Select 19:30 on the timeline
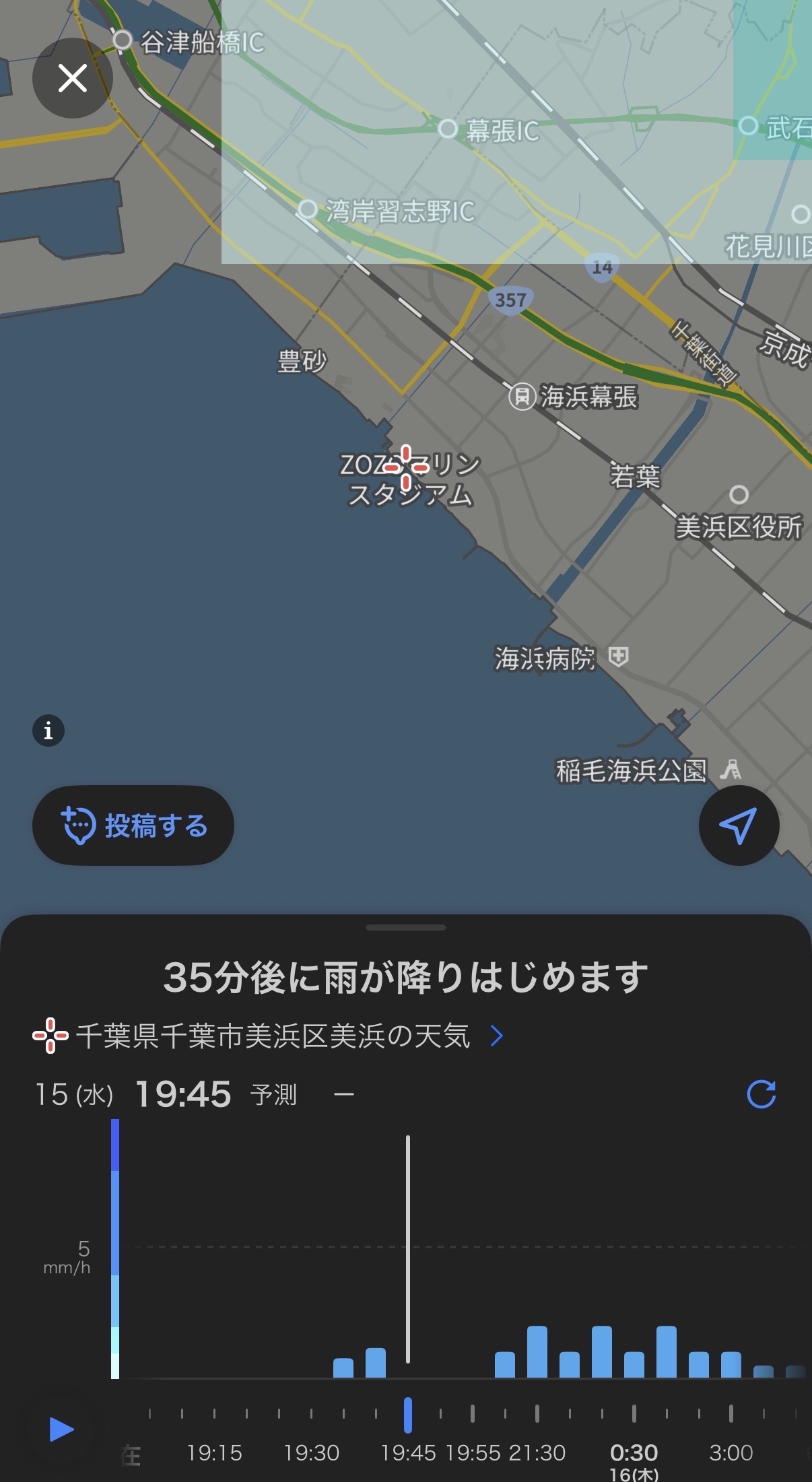The height and width of the screenshot is (1482, 812). (311, 1452)
